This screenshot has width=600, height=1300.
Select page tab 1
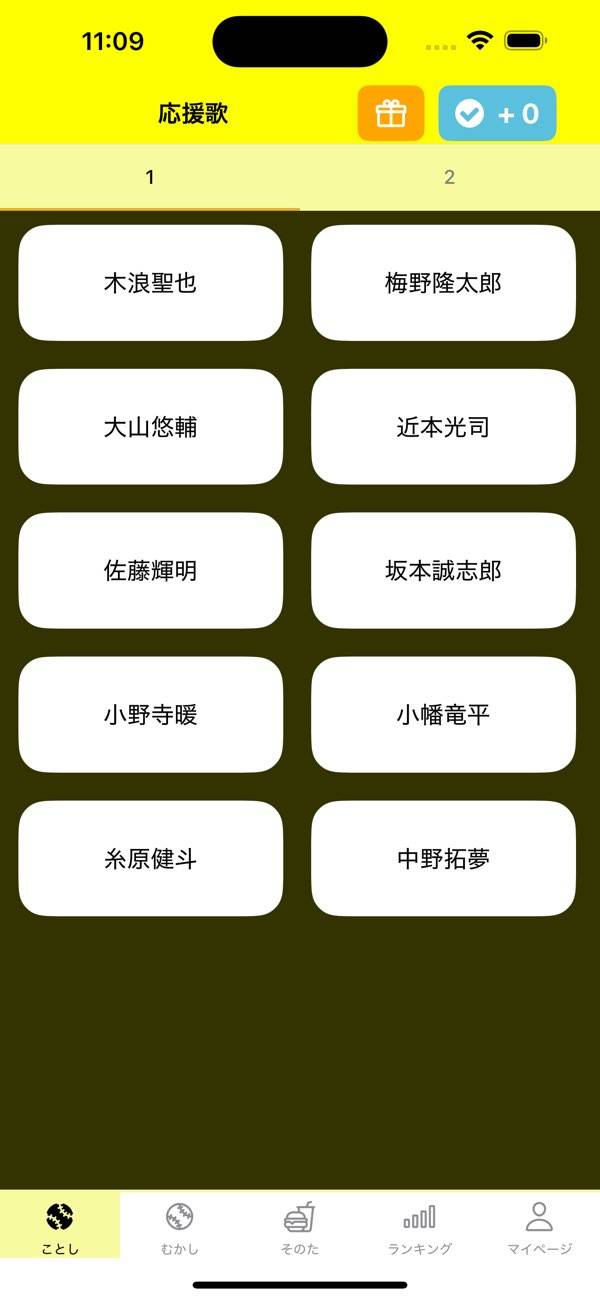(x=150, y=177)
